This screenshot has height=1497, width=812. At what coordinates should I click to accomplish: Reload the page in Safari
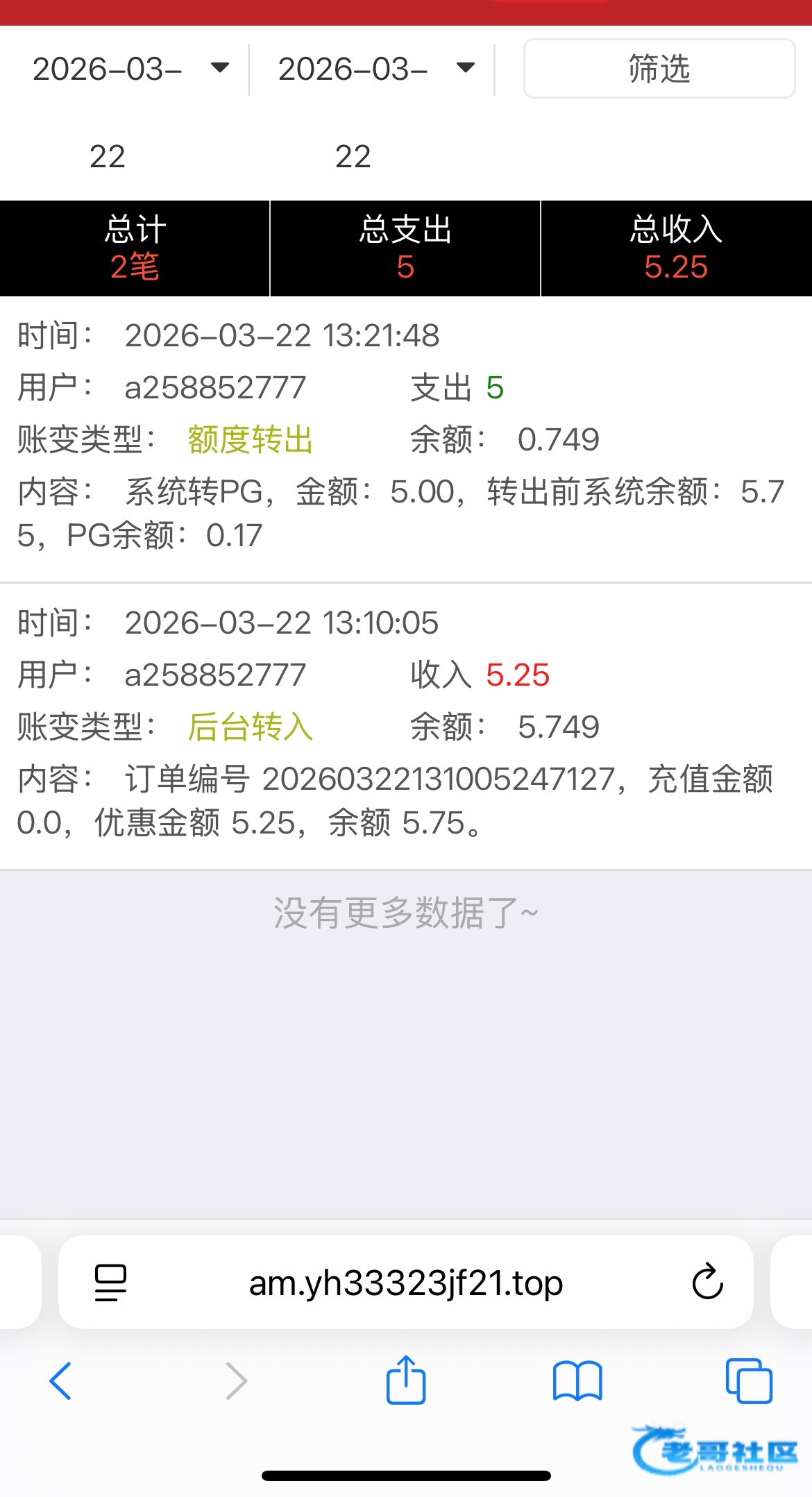tap(707, 1283)
